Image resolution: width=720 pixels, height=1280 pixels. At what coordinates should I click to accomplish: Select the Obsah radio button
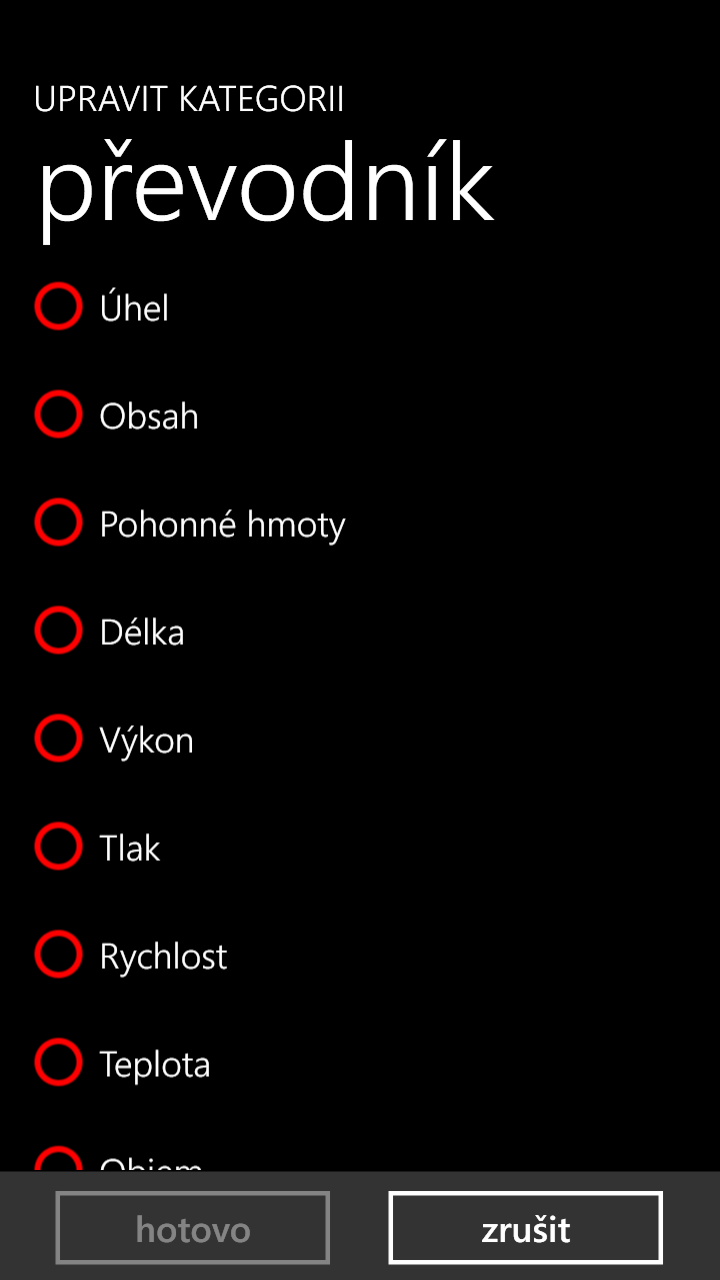[x=58, y=415]
